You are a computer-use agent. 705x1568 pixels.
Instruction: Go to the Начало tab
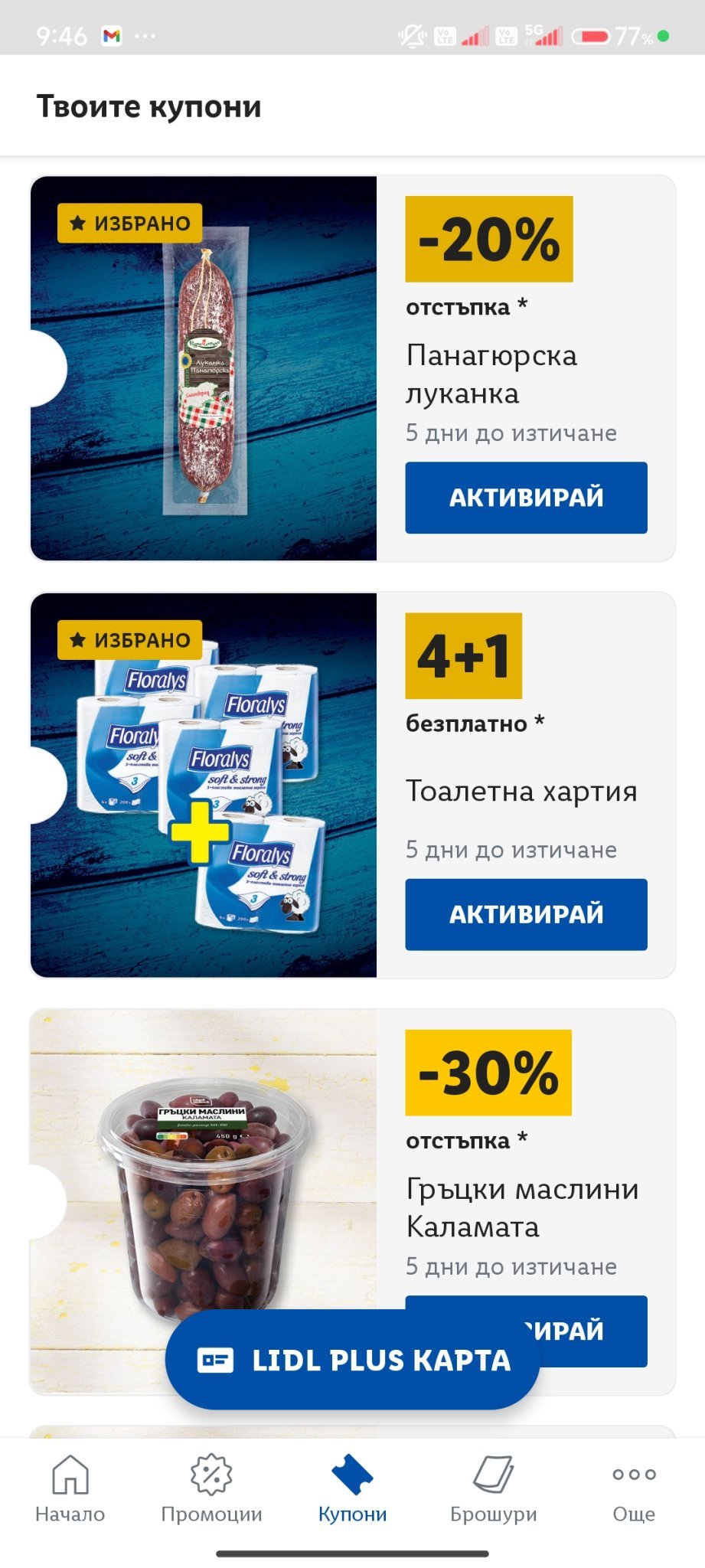click(70, 1488)
